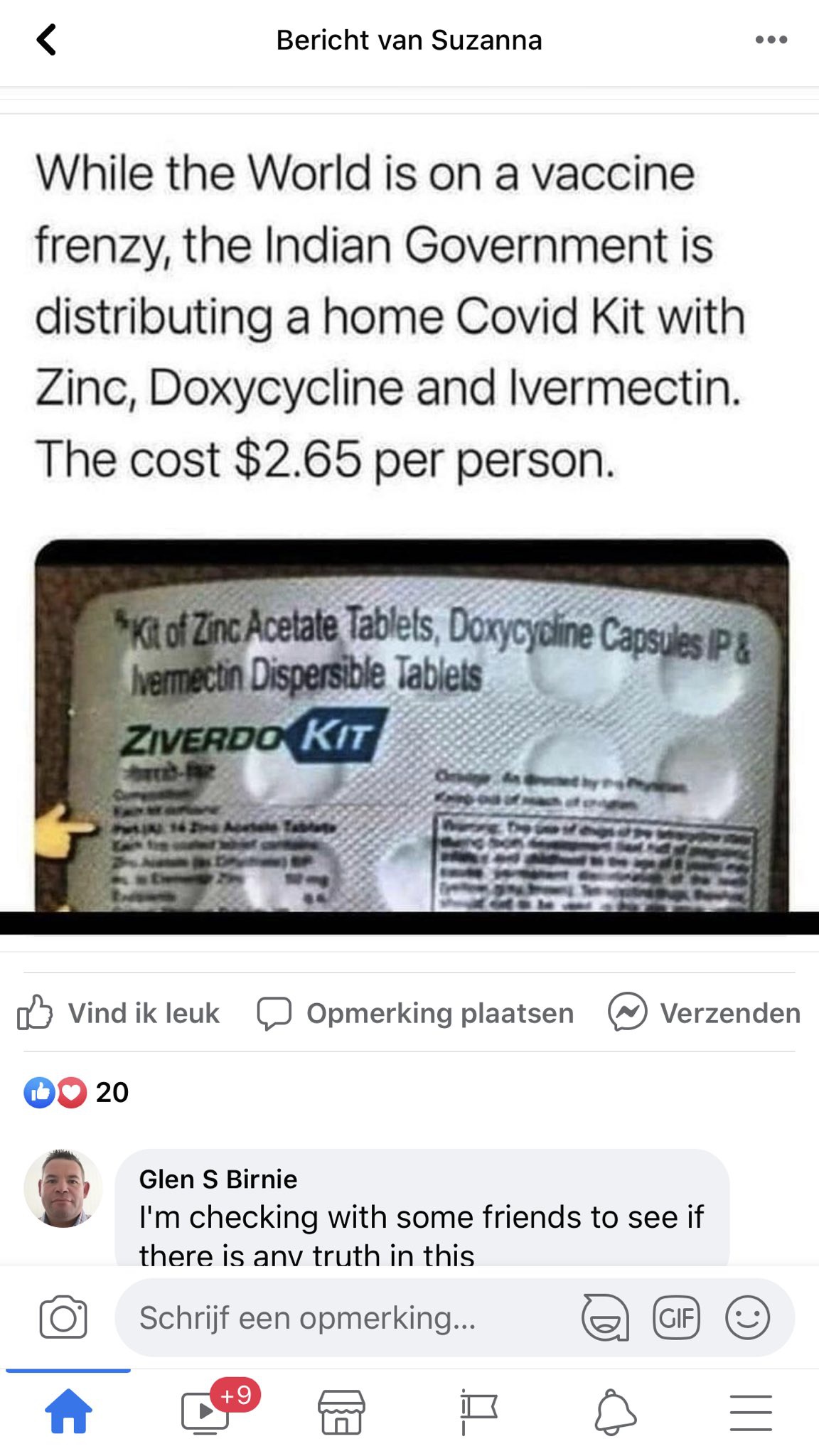Like the post with Vind ik leuk

119,1012
